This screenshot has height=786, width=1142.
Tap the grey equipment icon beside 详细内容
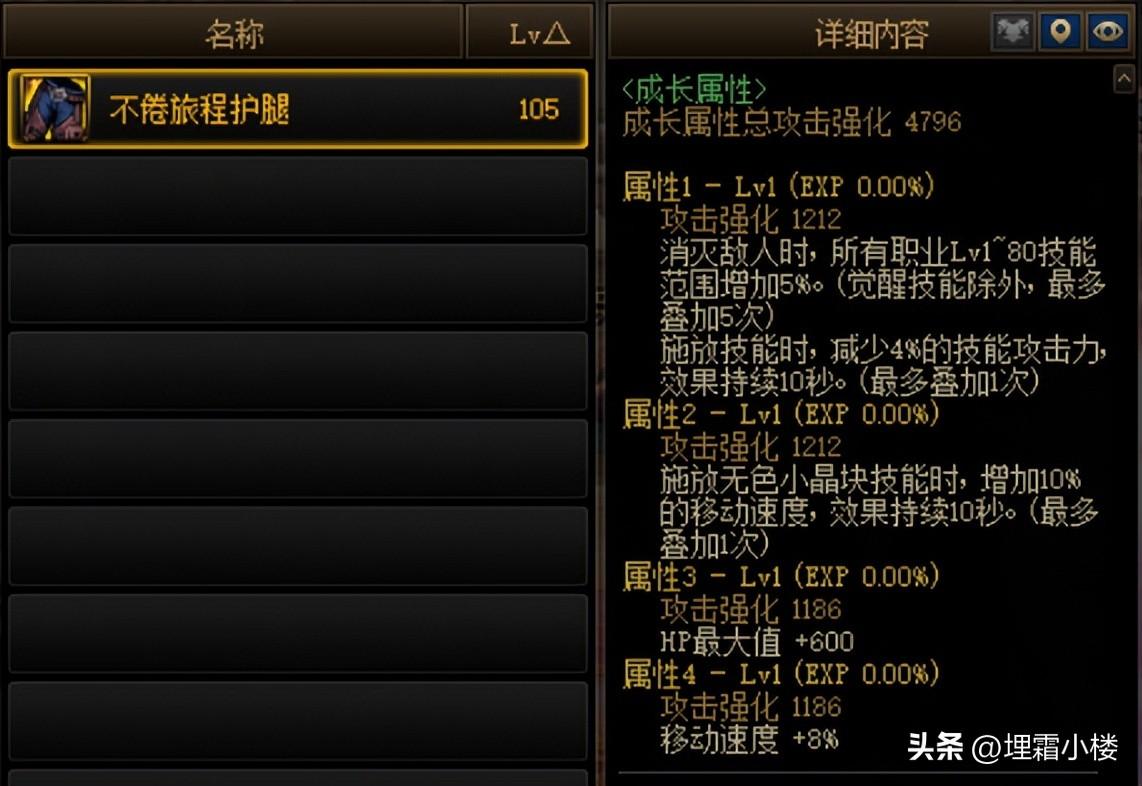pyautogui.click(x=1012, y=32)
